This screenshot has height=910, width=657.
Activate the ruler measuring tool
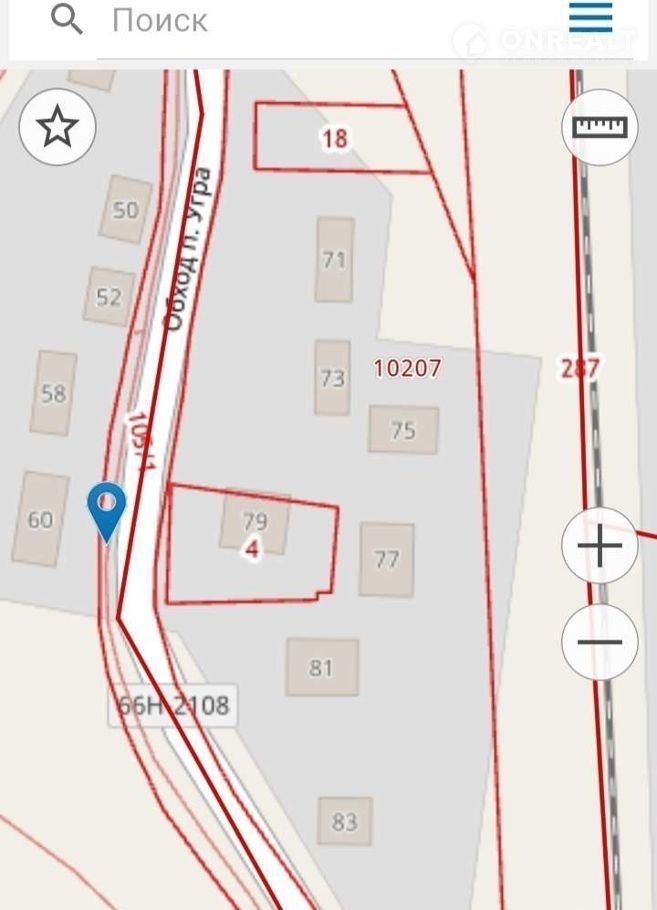599,127
